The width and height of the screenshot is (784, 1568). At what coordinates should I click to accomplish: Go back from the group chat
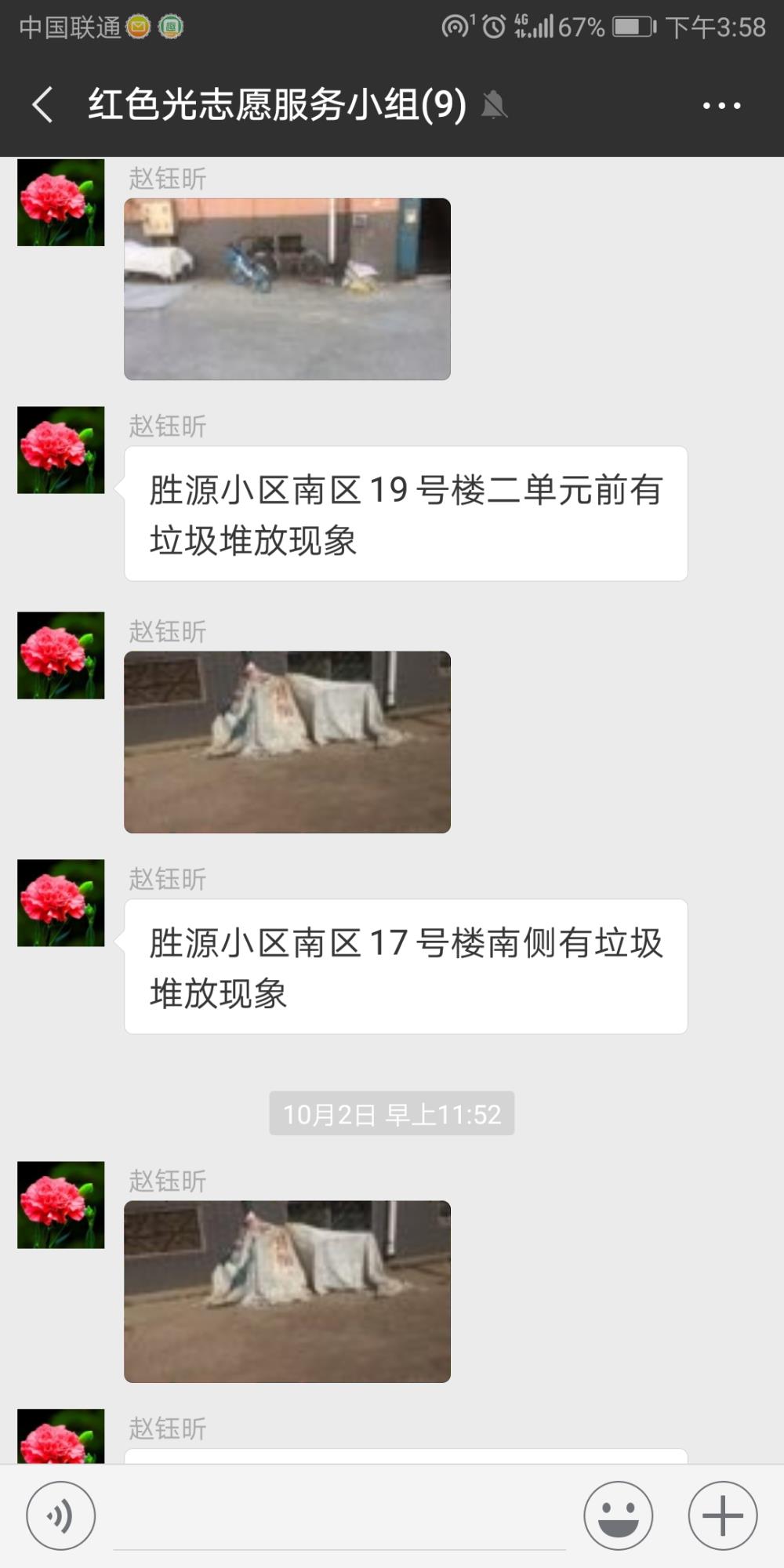point(43,105)
